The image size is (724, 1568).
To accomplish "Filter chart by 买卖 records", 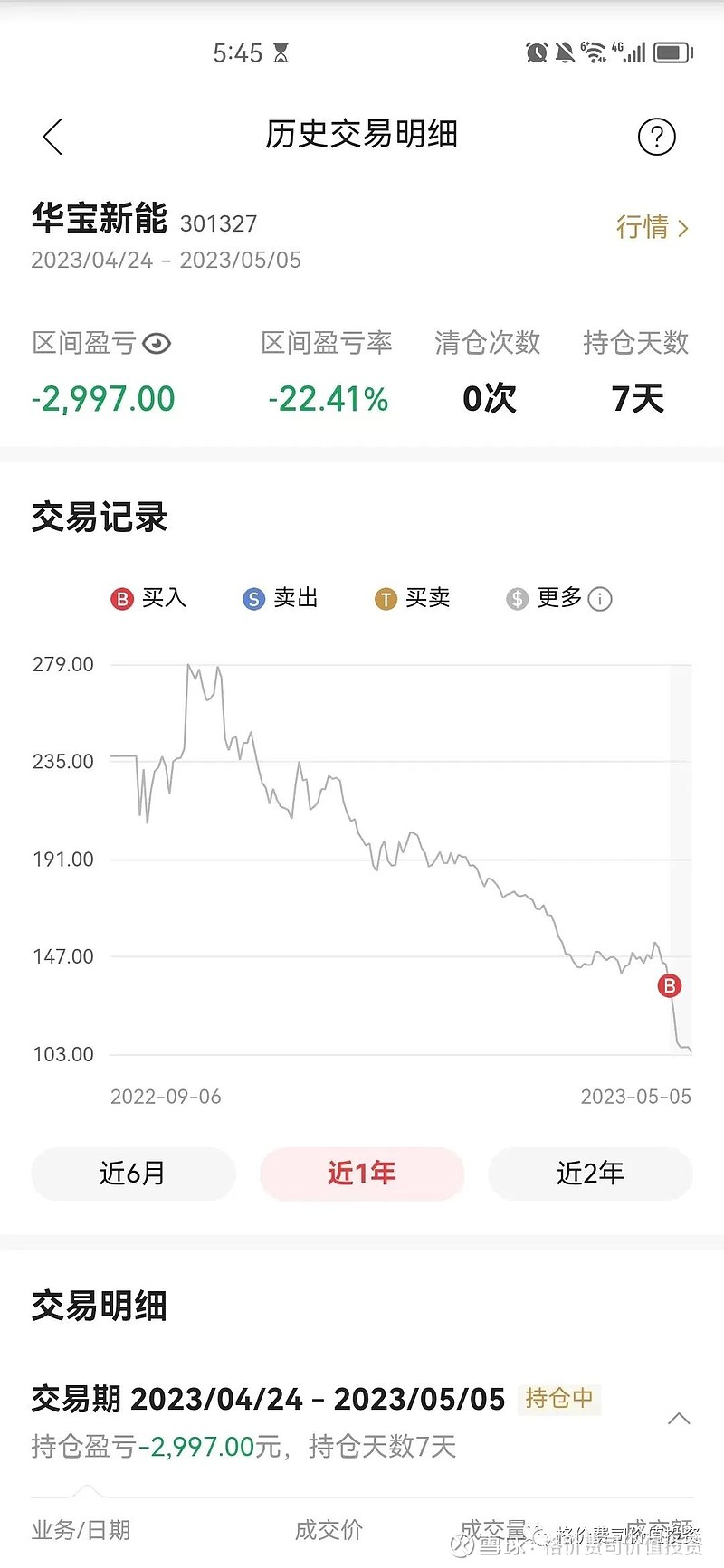I will tap(413, 598).
